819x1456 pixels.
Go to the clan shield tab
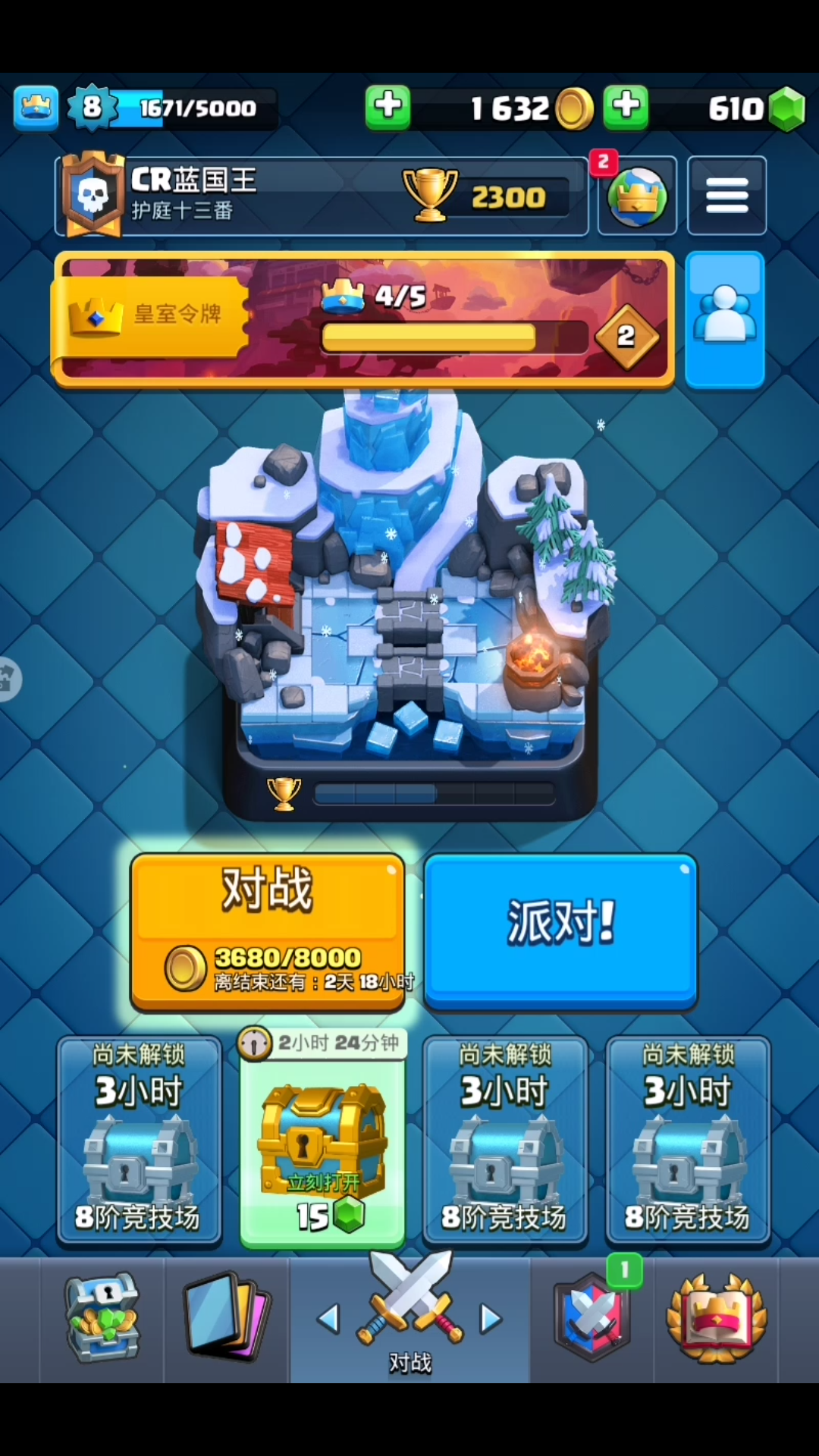tap(593, 1319)
